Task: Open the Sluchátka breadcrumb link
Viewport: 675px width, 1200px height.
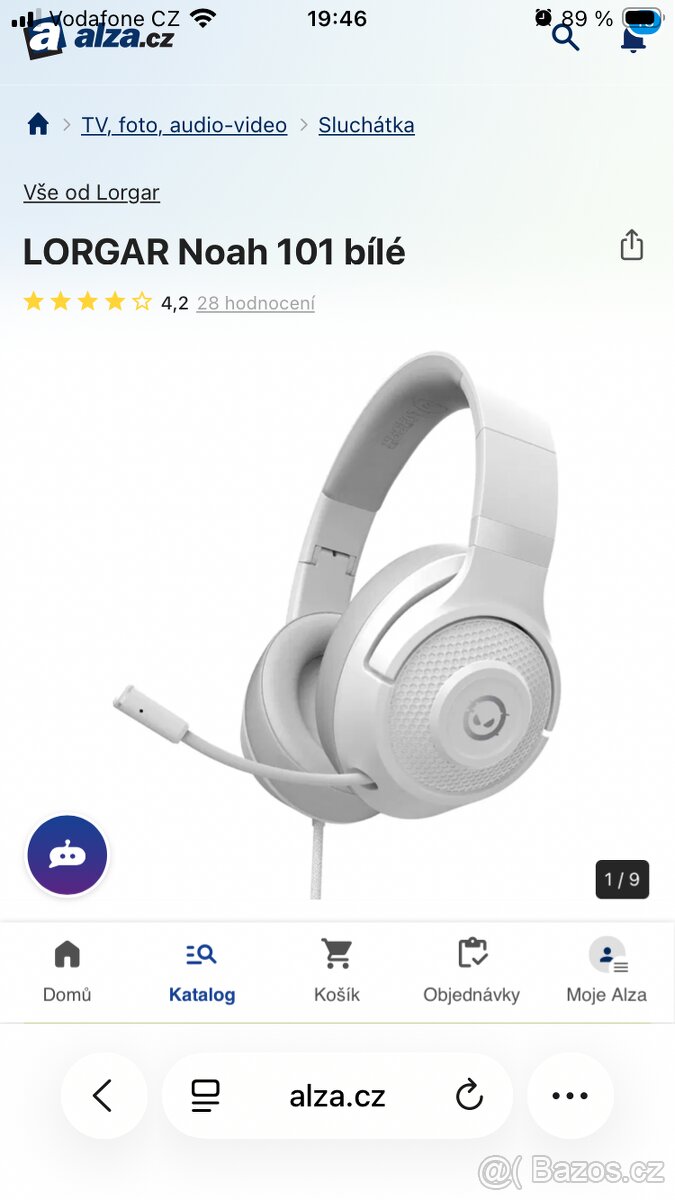Action: 366,125
